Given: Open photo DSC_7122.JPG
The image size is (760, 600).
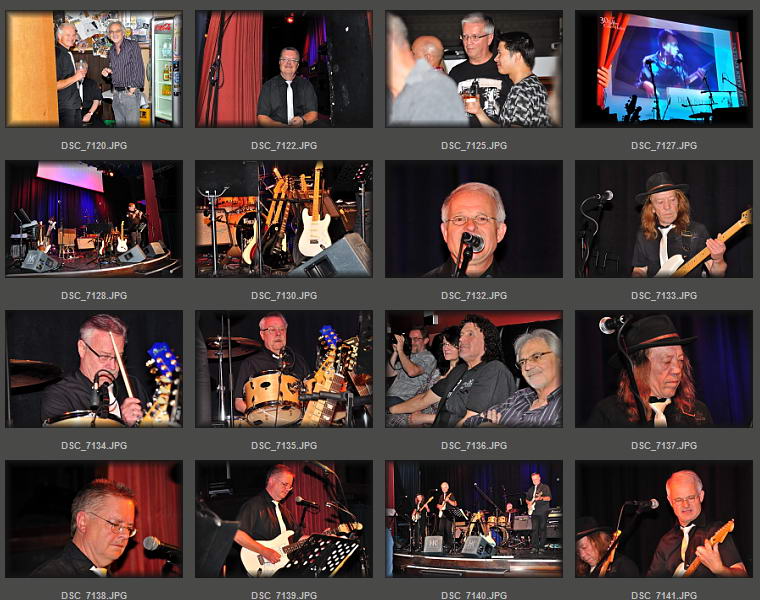Looking at the screenshot, I should coord(284,69).
